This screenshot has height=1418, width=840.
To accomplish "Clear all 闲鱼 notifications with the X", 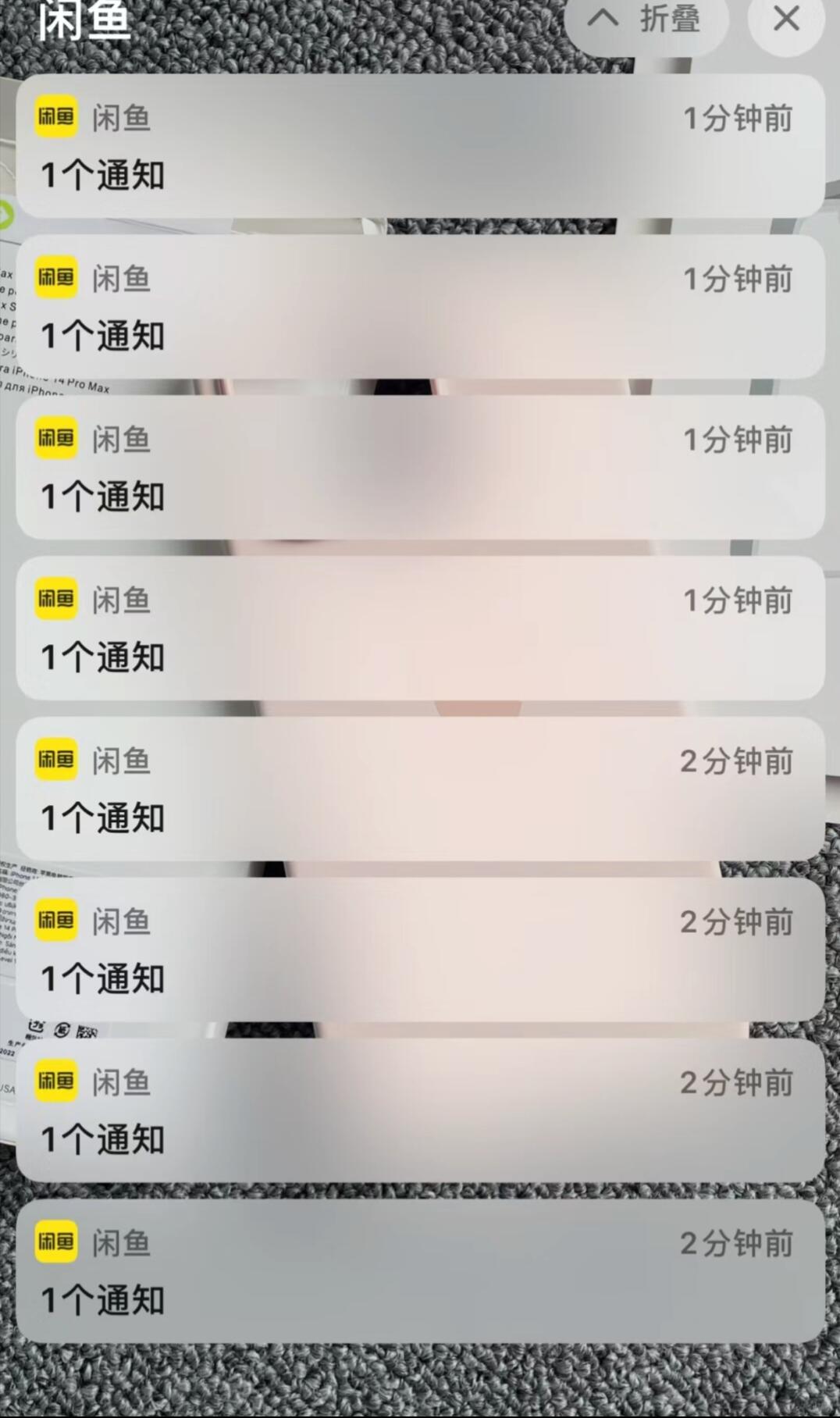I will [785, 20].
